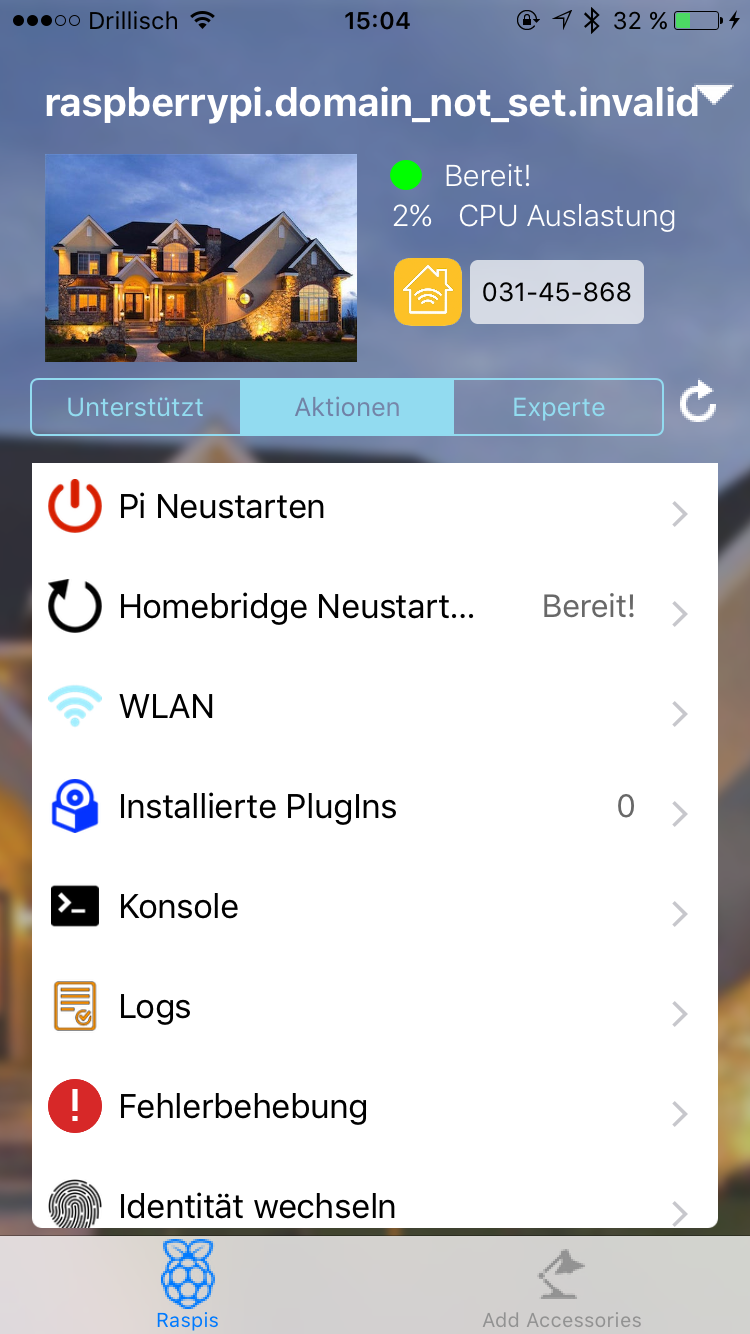Viewport: 750px width, 1334px height.
Task: View the Logs
Action: [x=374, y=1007]
